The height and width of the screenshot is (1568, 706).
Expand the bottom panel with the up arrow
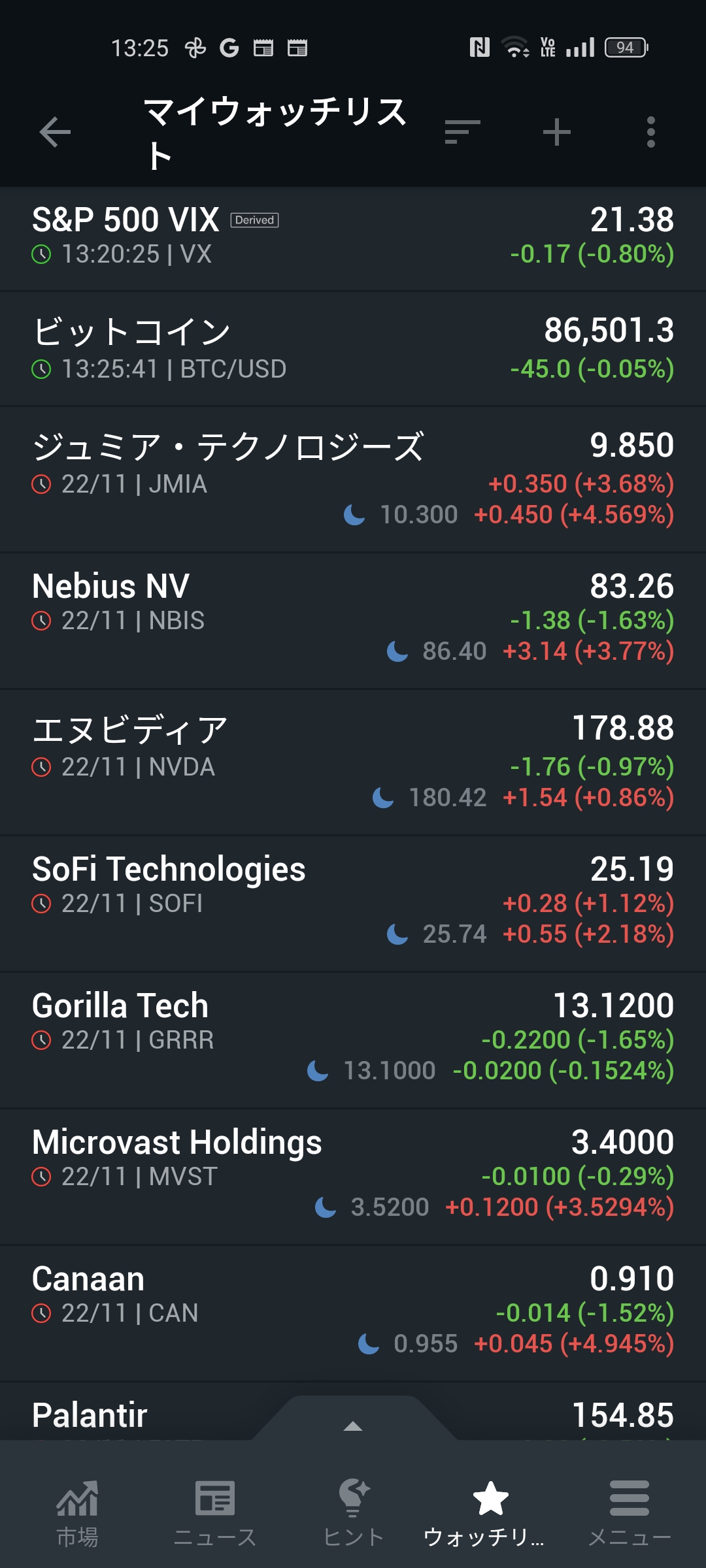point(353,1426)
